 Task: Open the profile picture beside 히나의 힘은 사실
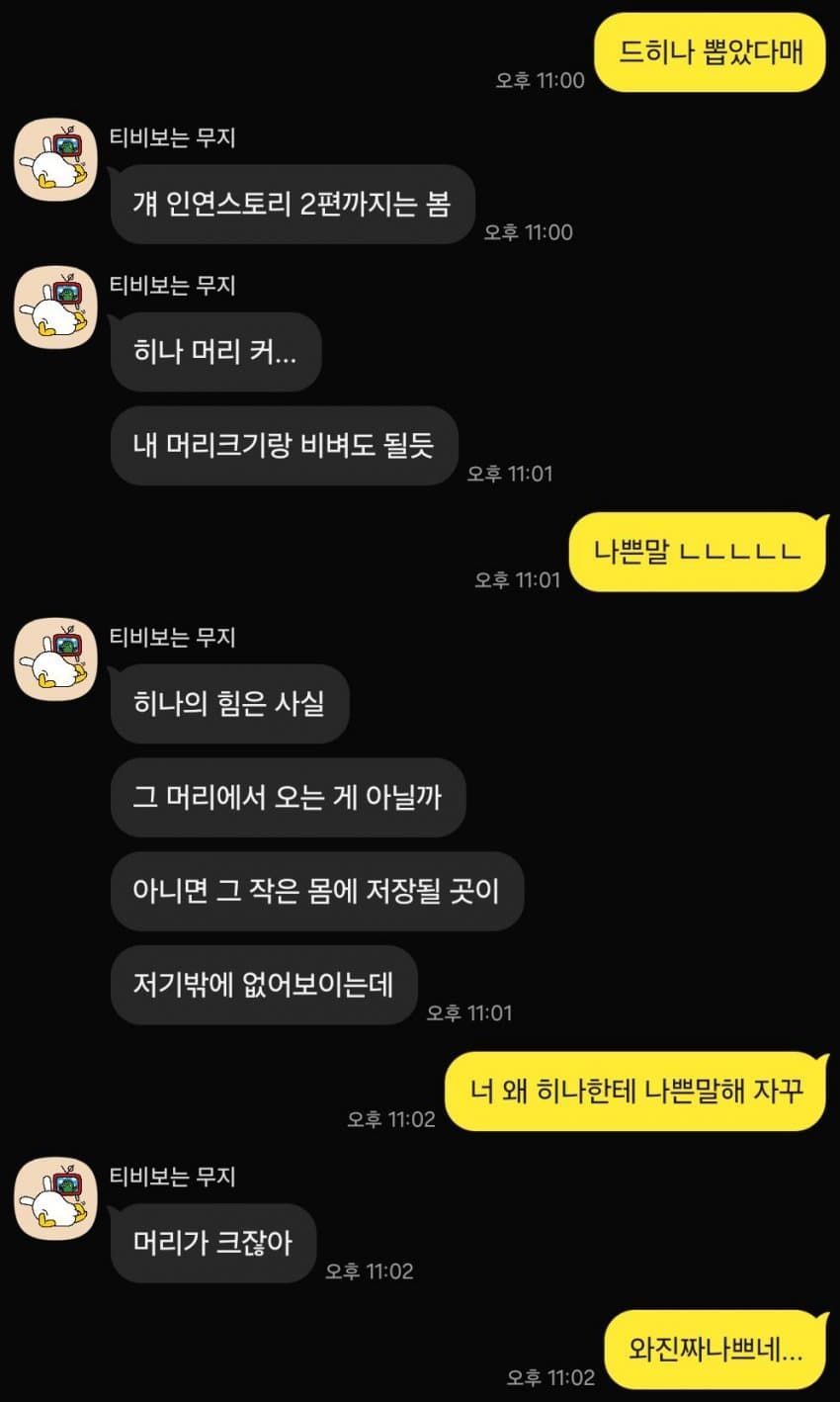tap(56, 658)
